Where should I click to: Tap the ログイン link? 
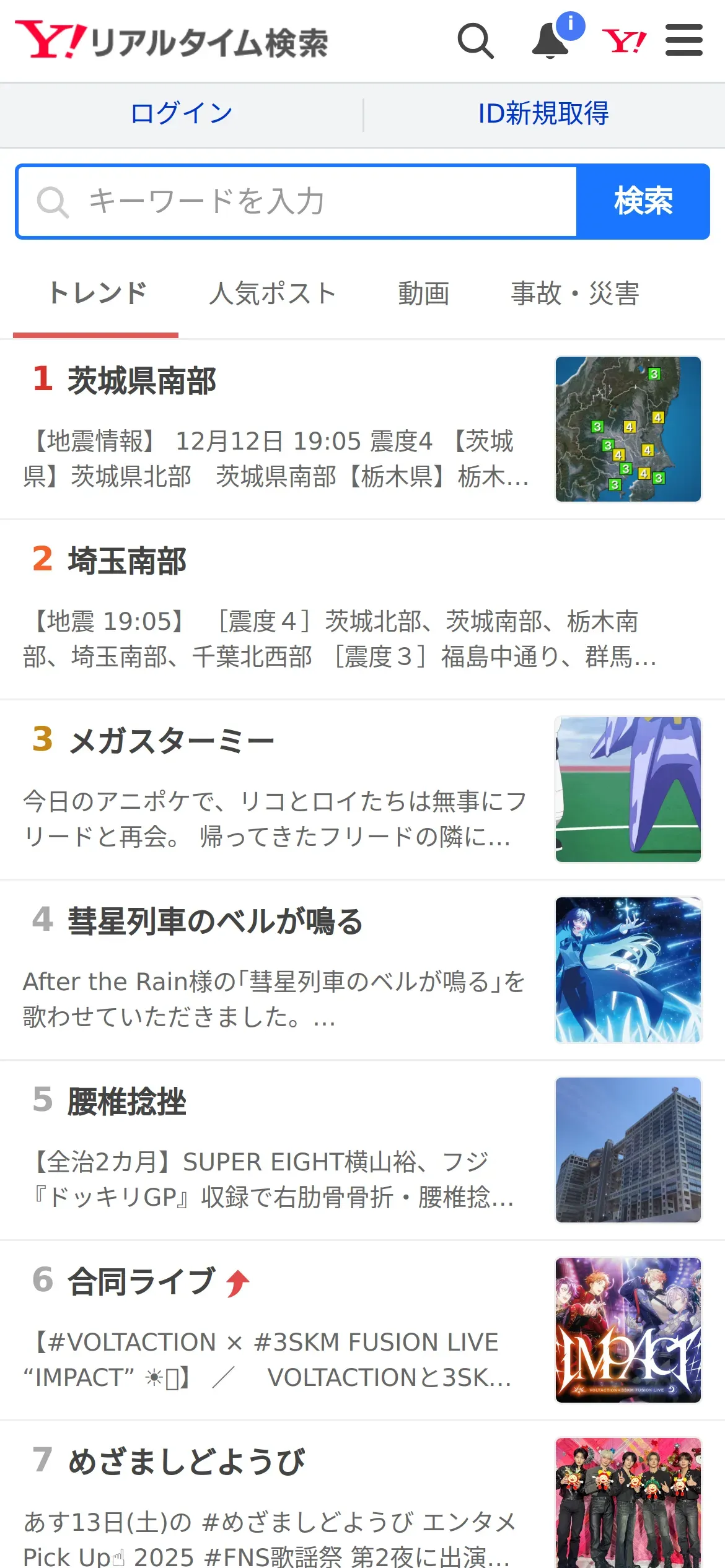tap(182, 114)
